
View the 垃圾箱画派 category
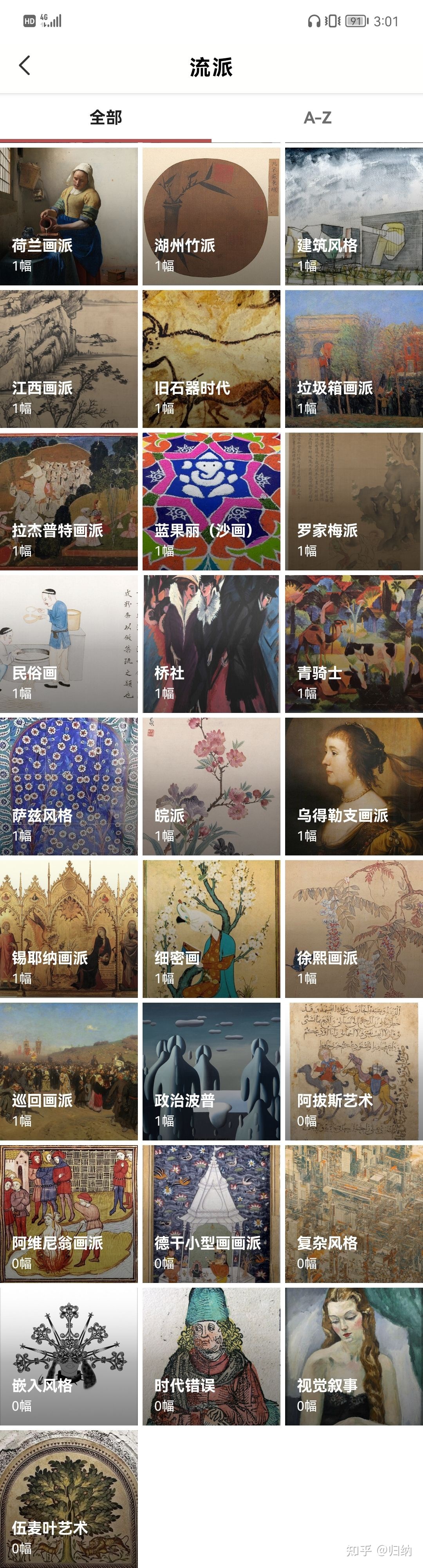point(354,359)
